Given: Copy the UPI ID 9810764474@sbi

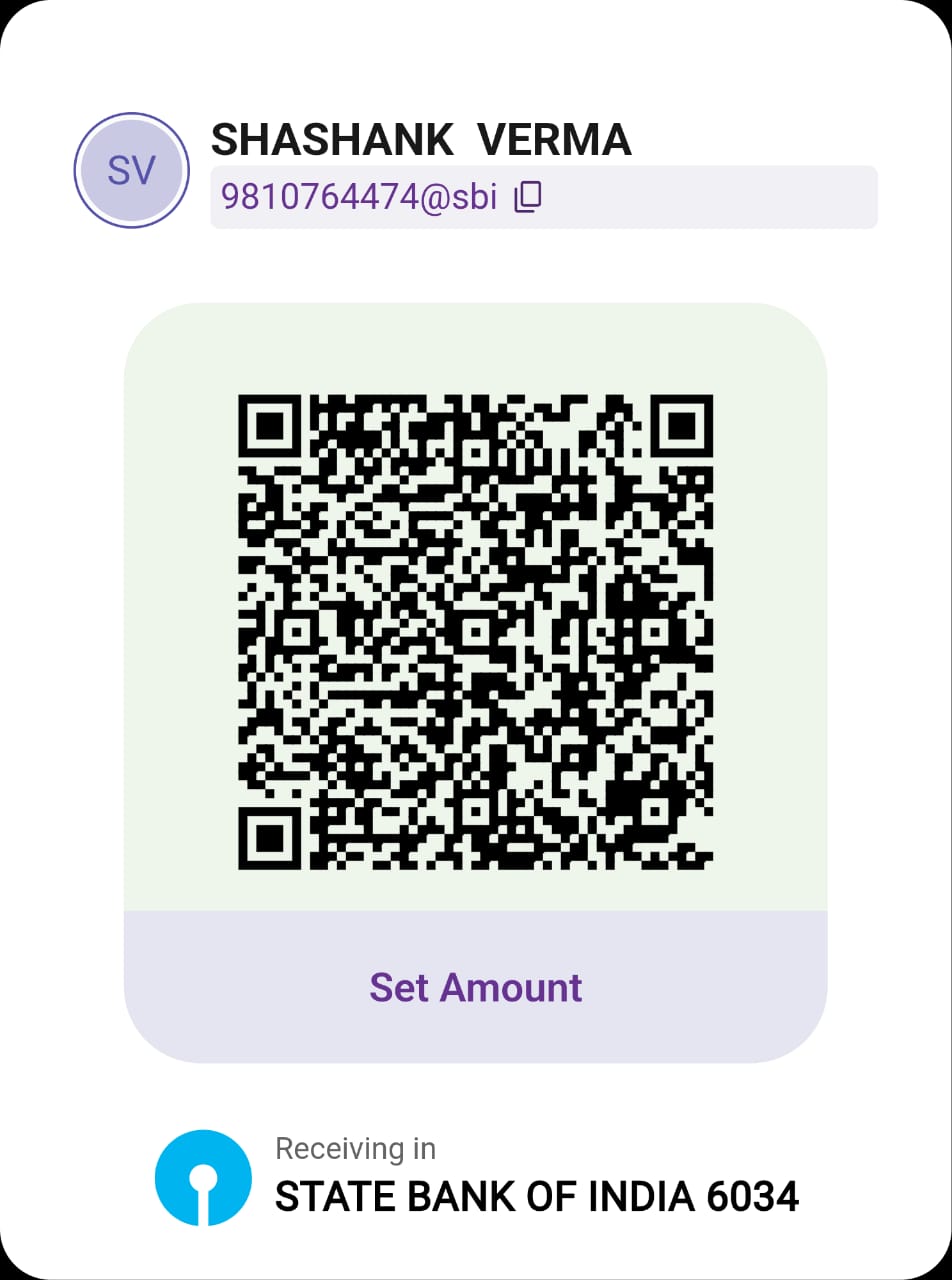Looking at the screenshot, I should pos(528,197).
